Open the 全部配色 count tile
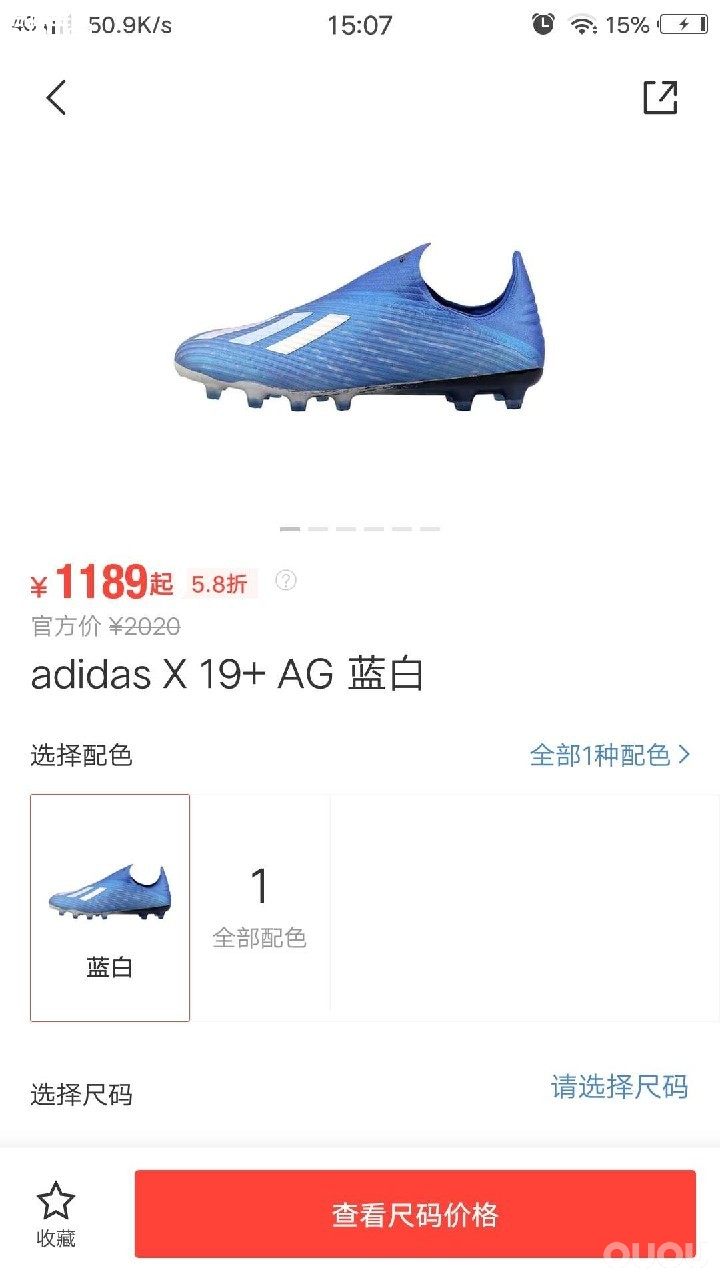Screen dimensions: 720x1280 pyautogui.click(x=259, y=907)
